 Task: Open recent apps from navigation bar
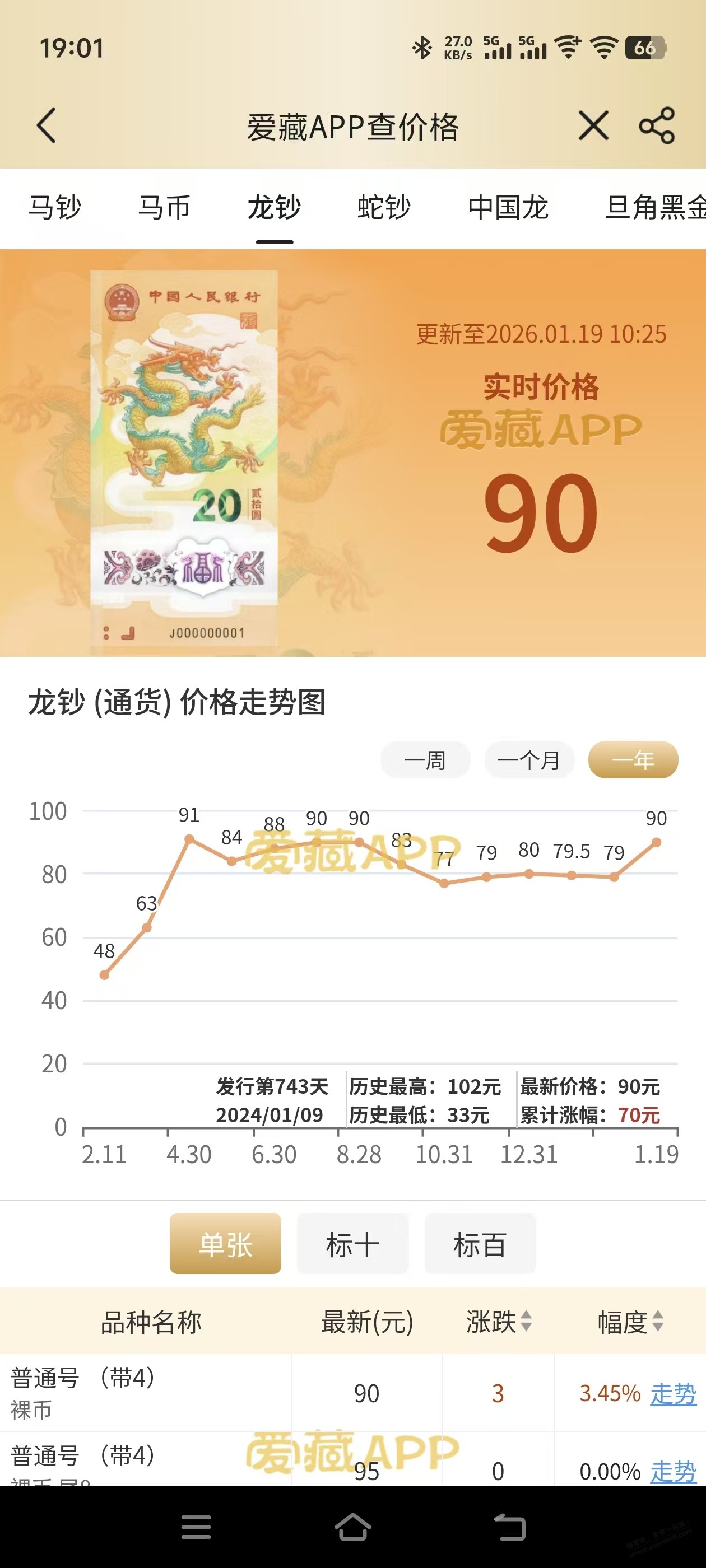(196, 1527)
